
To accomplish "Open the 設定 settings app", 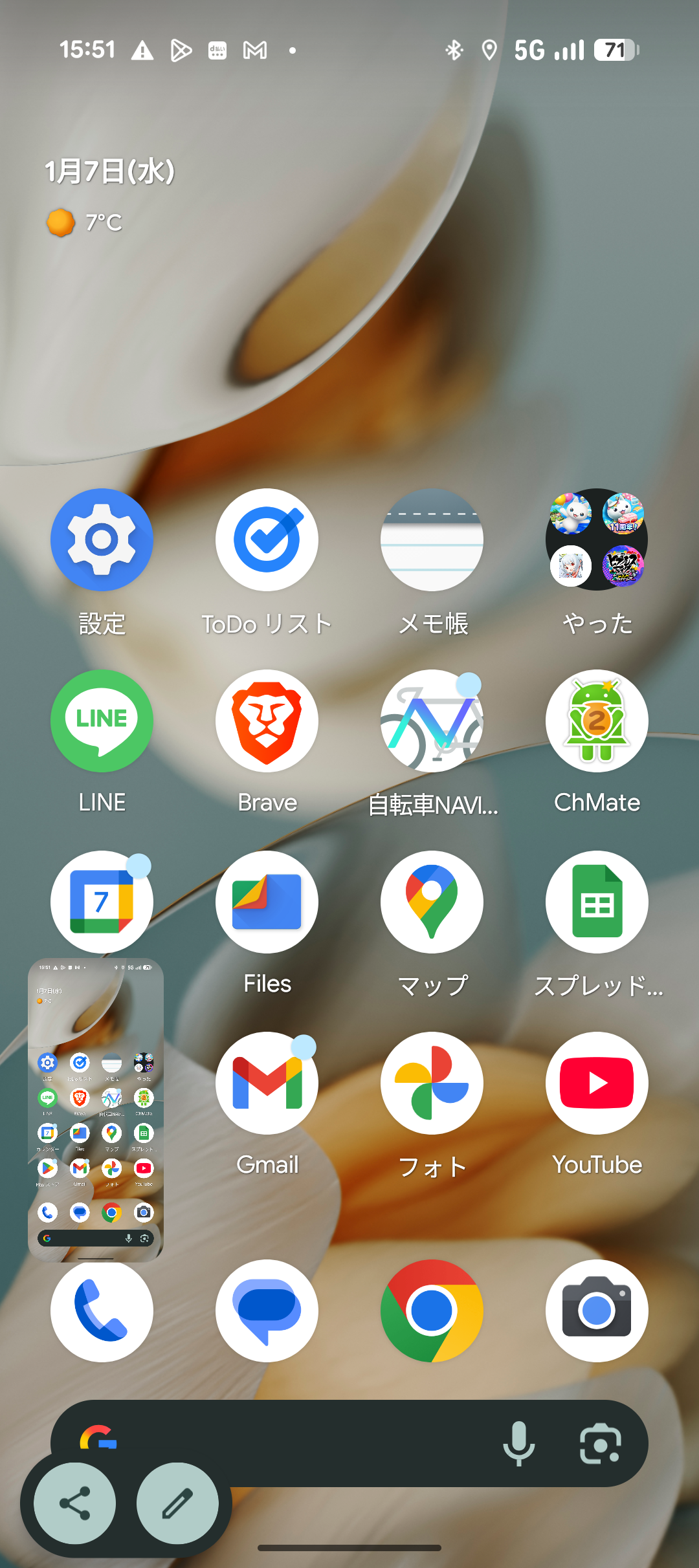I will click(x=102, y=539).
